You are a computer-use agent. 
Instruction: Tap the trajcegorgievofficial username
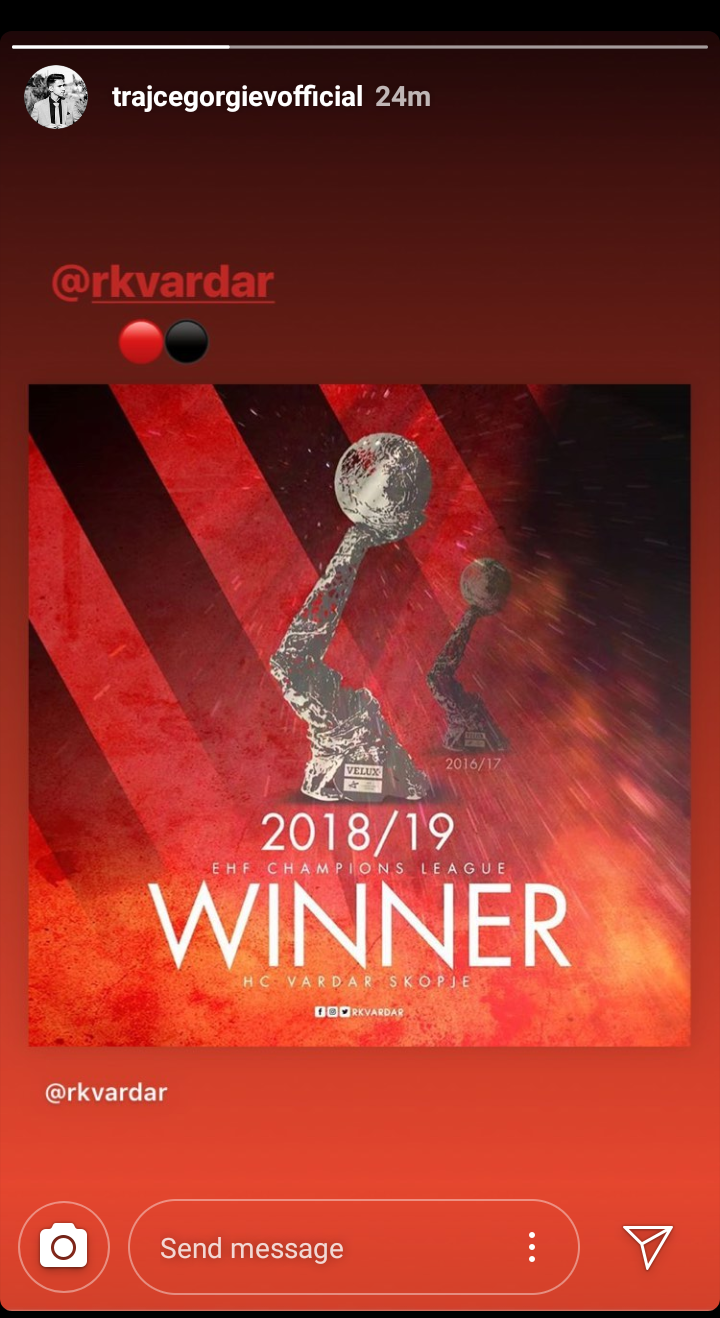[237, 97]
